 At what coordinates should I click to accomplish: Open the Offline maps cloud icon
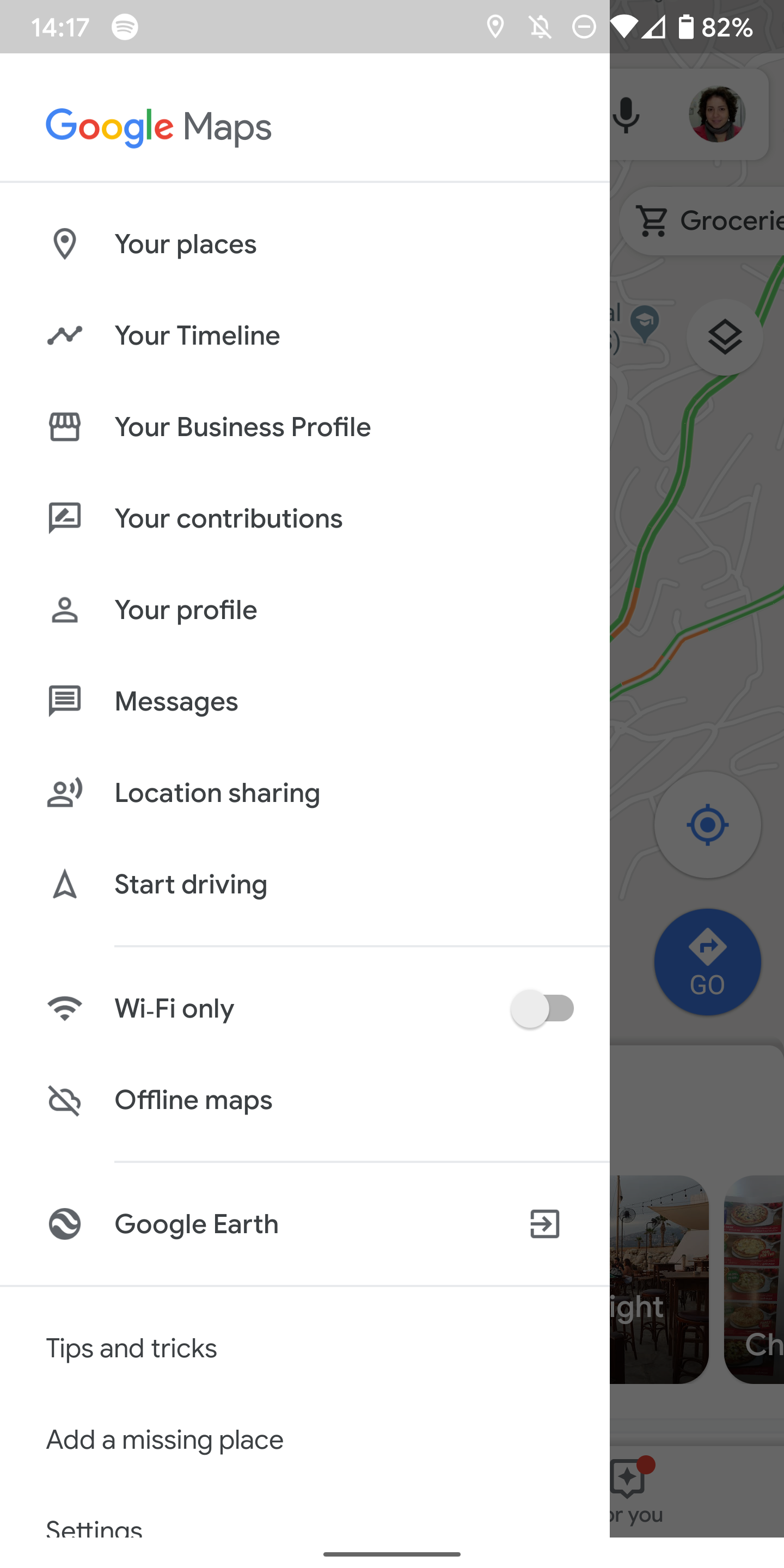(65, 1100)
